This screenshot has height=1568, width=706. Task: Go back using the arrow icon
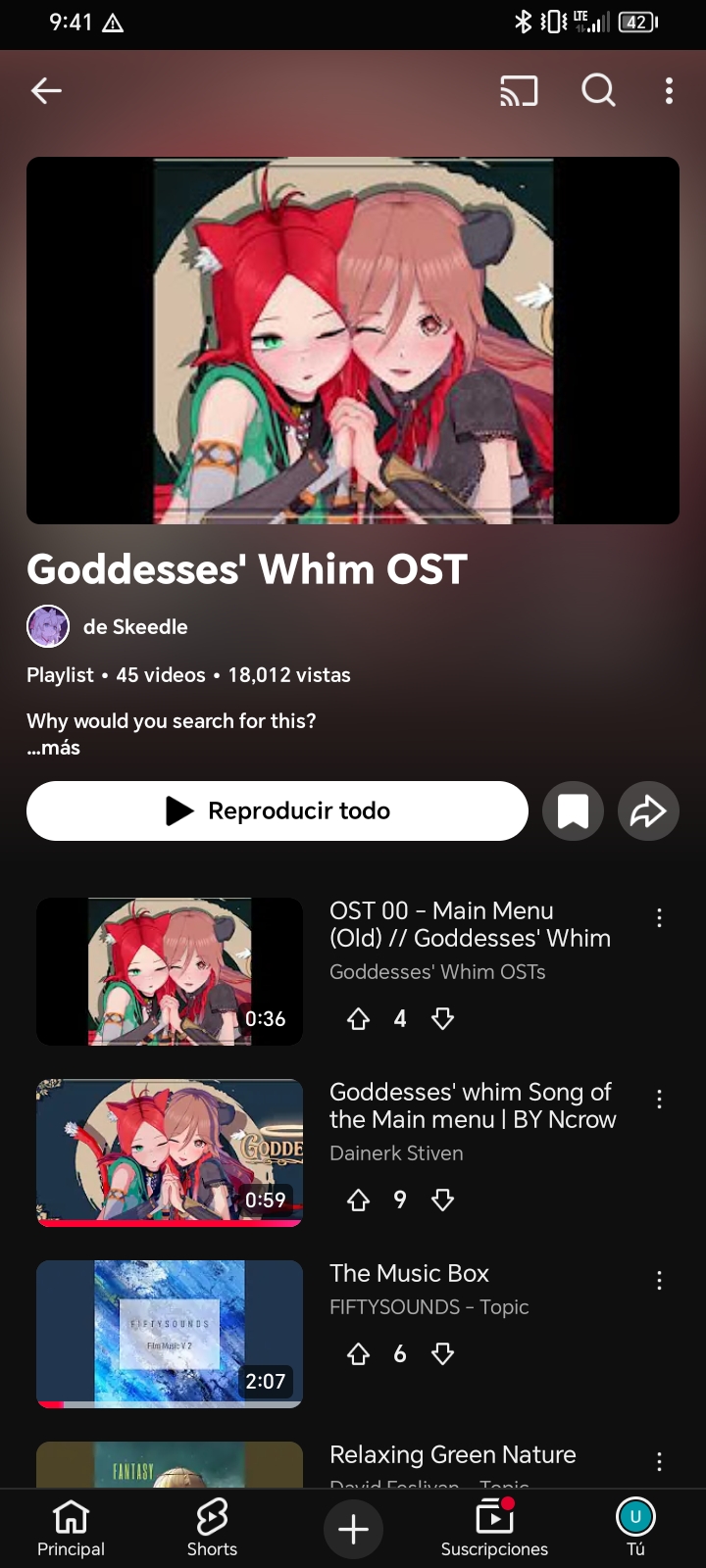point(46,91)
